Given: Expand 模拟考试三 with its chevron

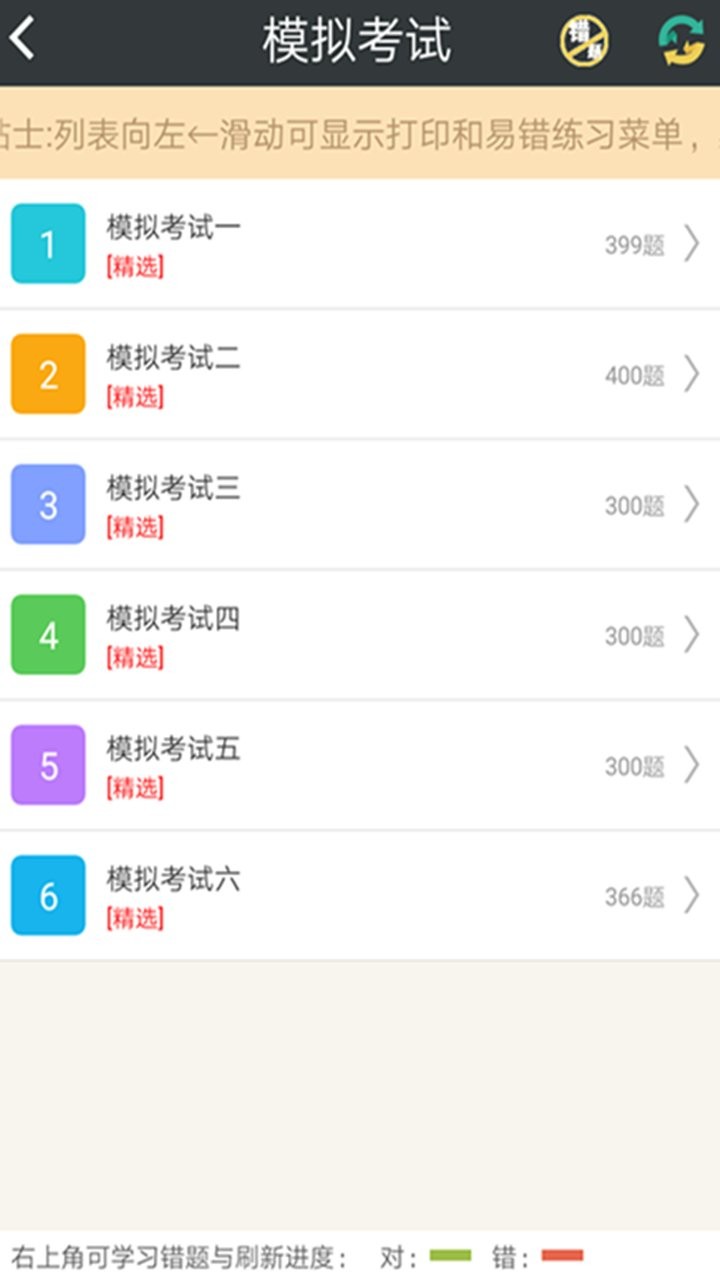Looking at the screenshot, I should coord(690,505).
